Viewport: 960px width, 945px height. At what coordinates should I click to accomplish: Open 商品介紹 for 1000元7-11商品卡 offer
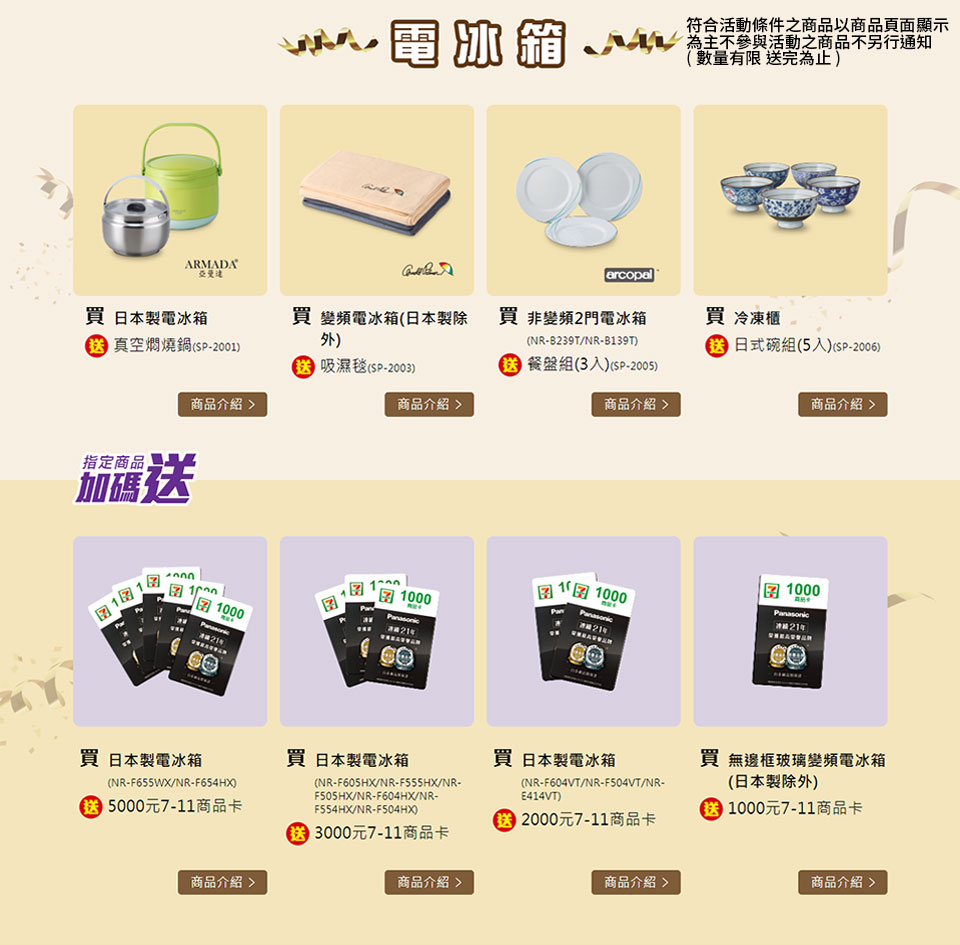point(842,882)
